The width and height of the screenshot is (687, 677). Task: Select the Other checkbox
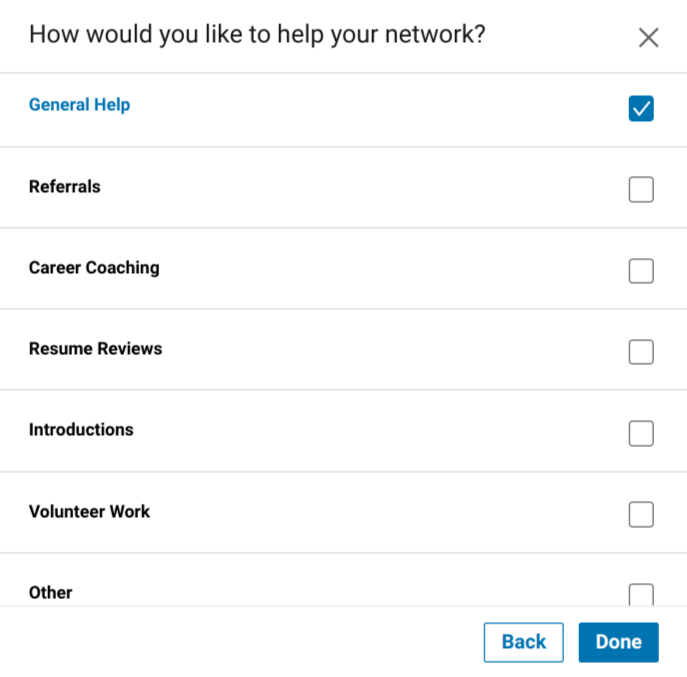tap(641, 594)
